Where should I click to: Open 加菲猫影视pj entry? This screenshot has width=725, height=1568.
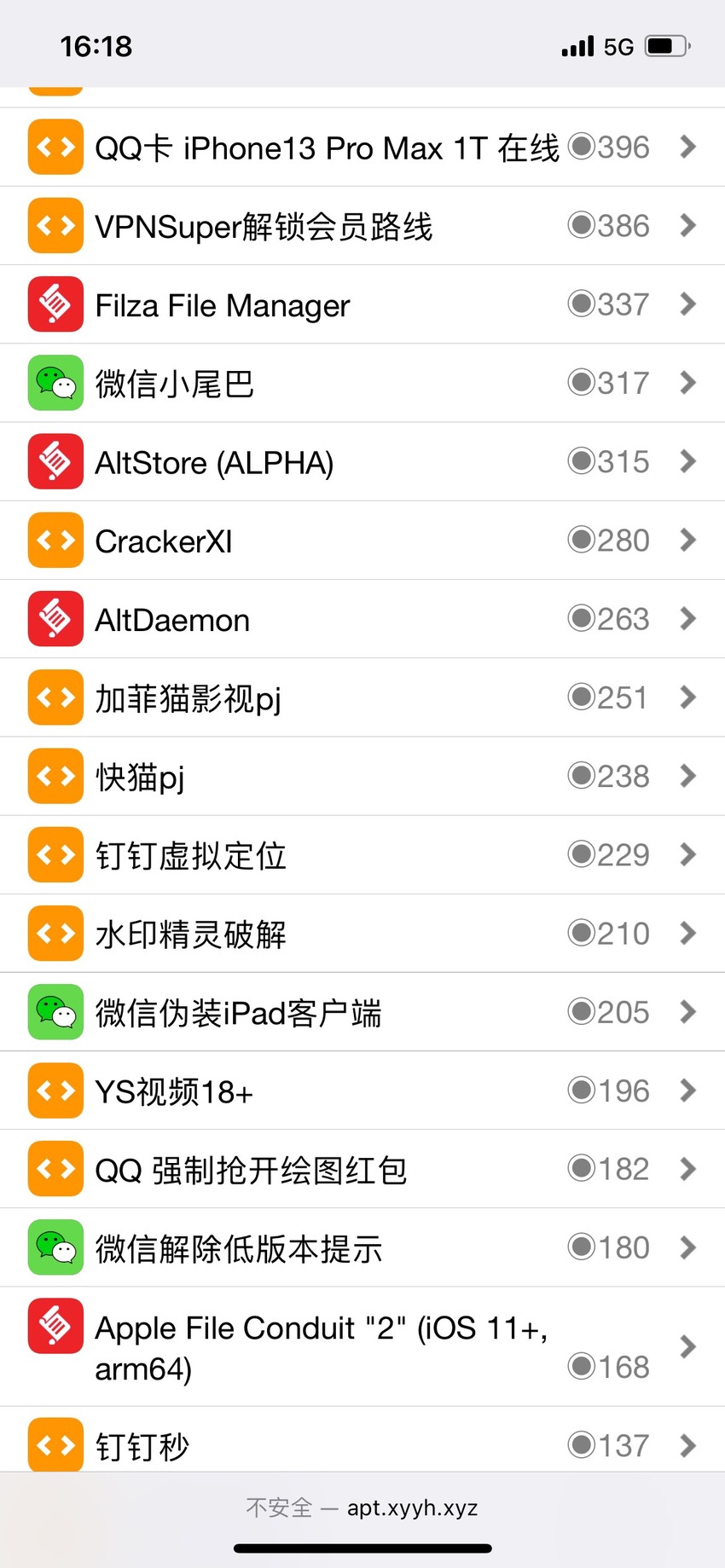tap(362, 697)
